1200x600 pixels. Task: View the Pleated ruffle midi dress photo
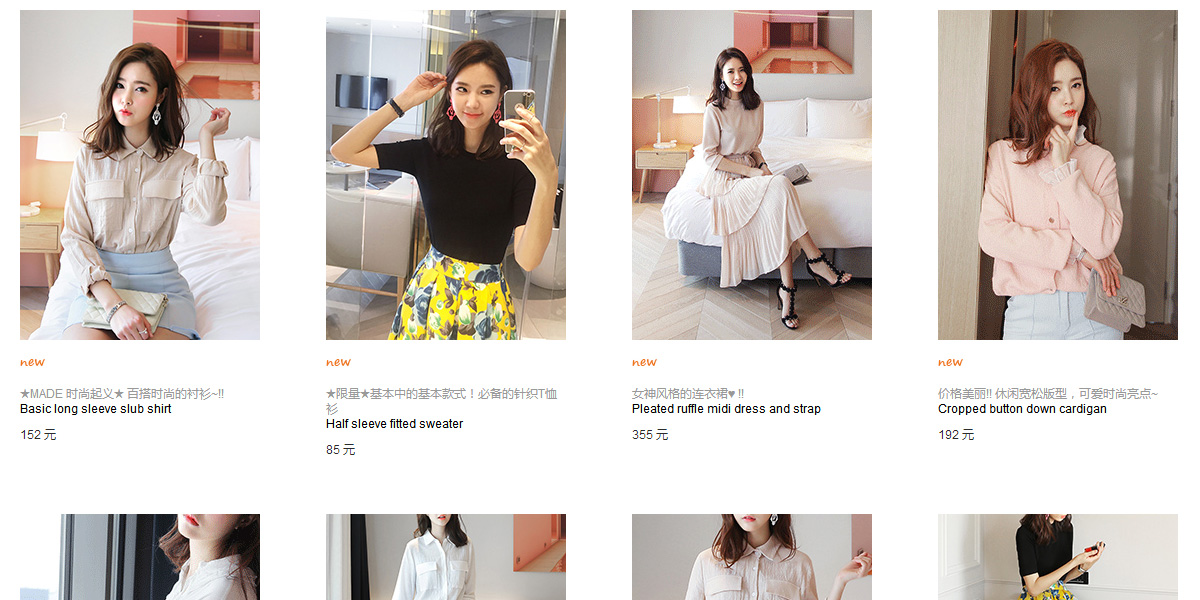[752, 175]
